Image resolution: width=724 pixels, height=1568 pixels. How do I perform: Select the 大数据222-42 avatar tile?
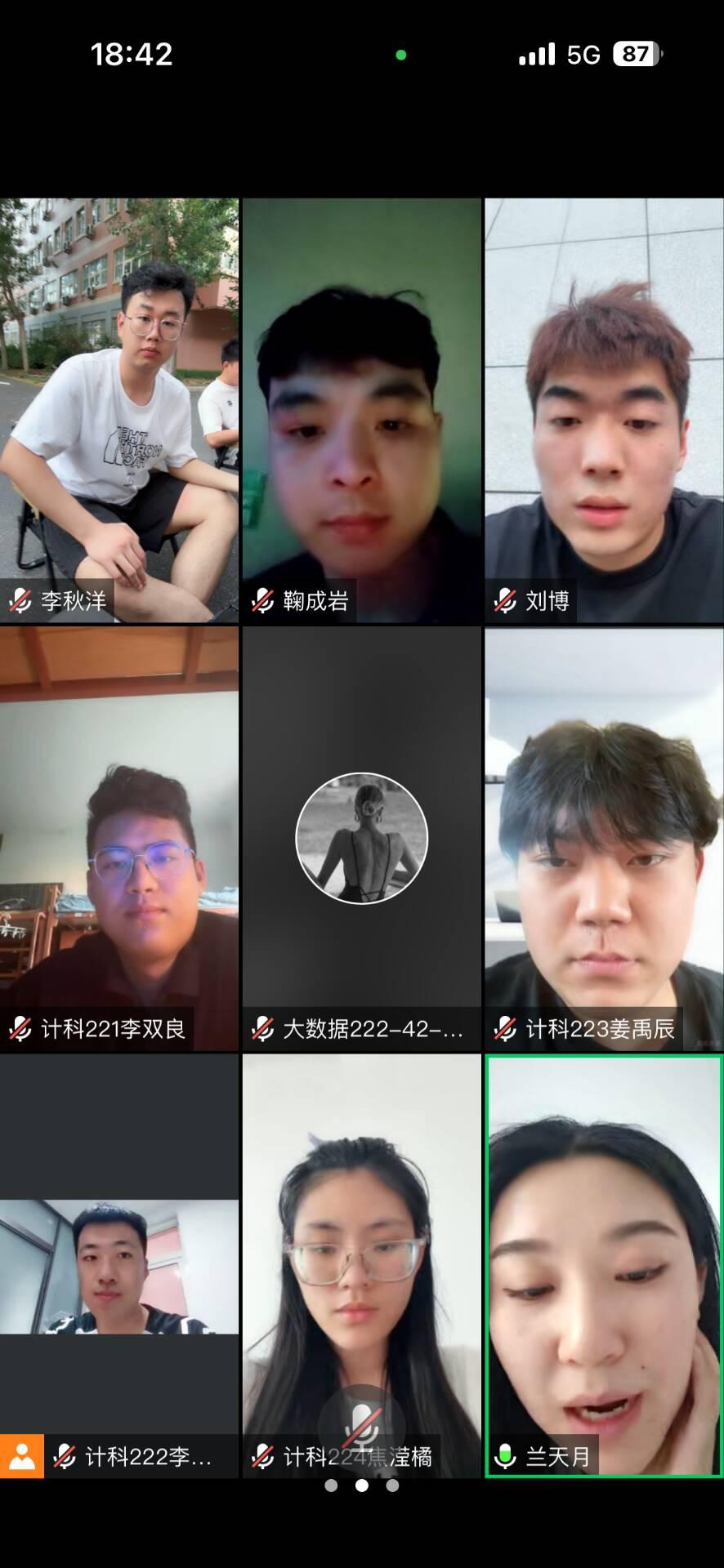pyautogui.click(x=361, y=837)
